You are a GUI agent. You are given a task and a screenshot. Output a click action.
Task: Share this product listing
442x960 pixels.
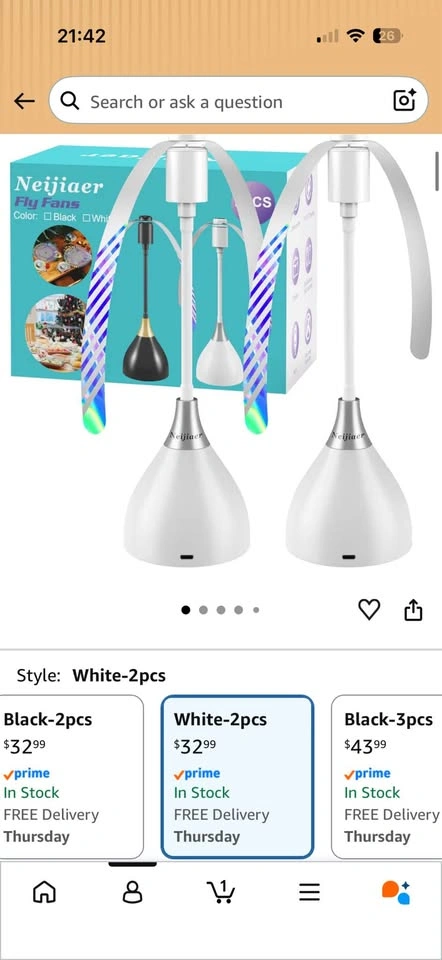click(x=413, y=609)
